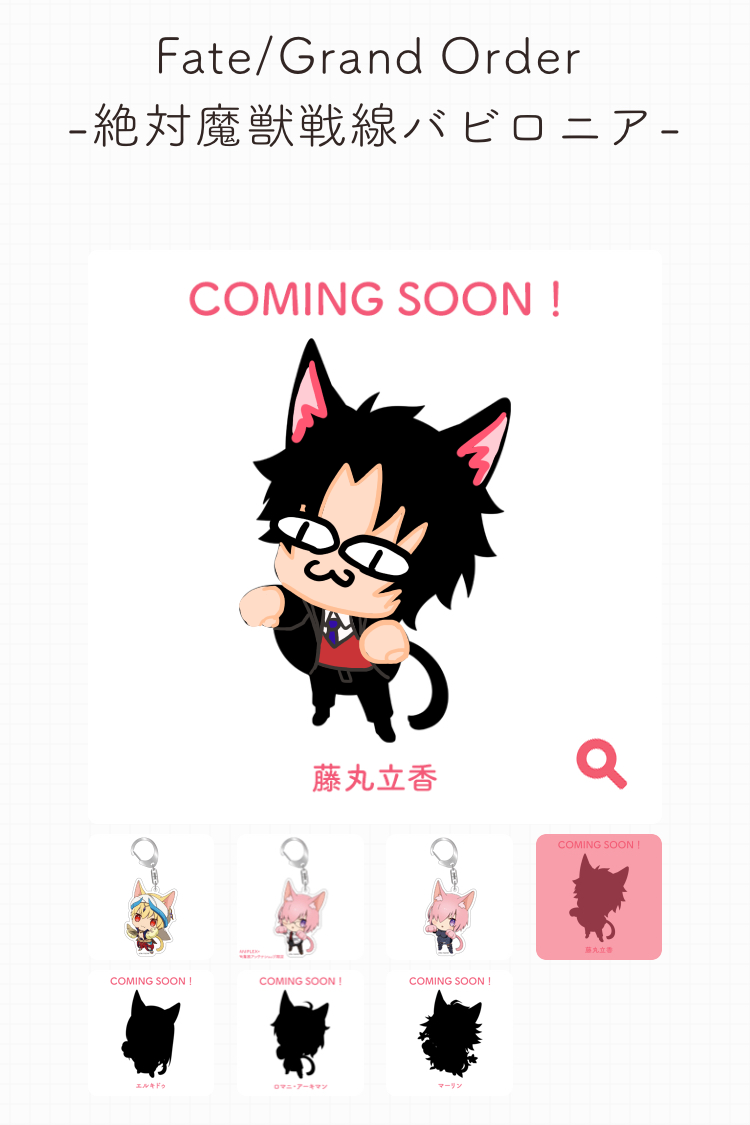
Task: View the マーリン coming soon thumbnail
Action: pos(449,1032)
